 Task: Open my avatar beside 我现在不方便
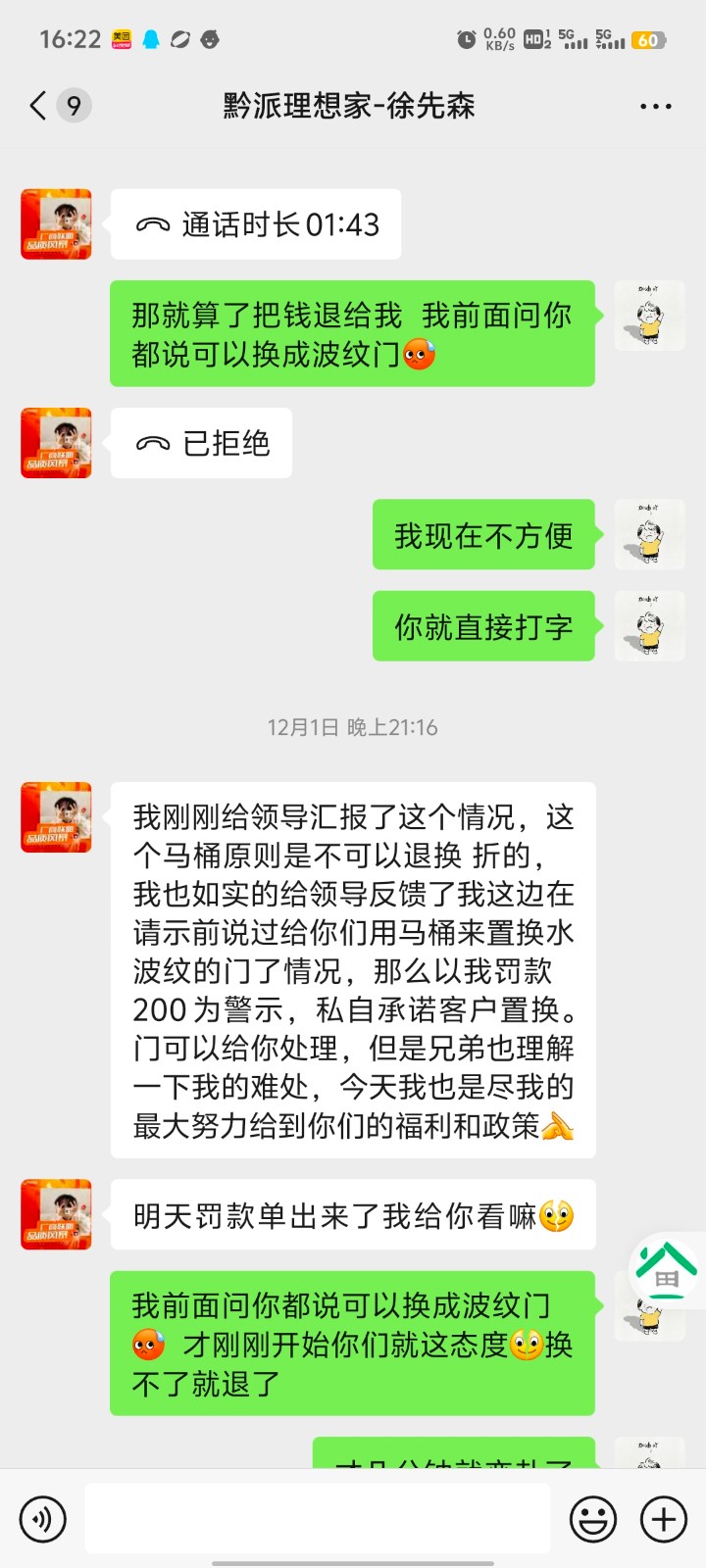click(x=649, y=535)
